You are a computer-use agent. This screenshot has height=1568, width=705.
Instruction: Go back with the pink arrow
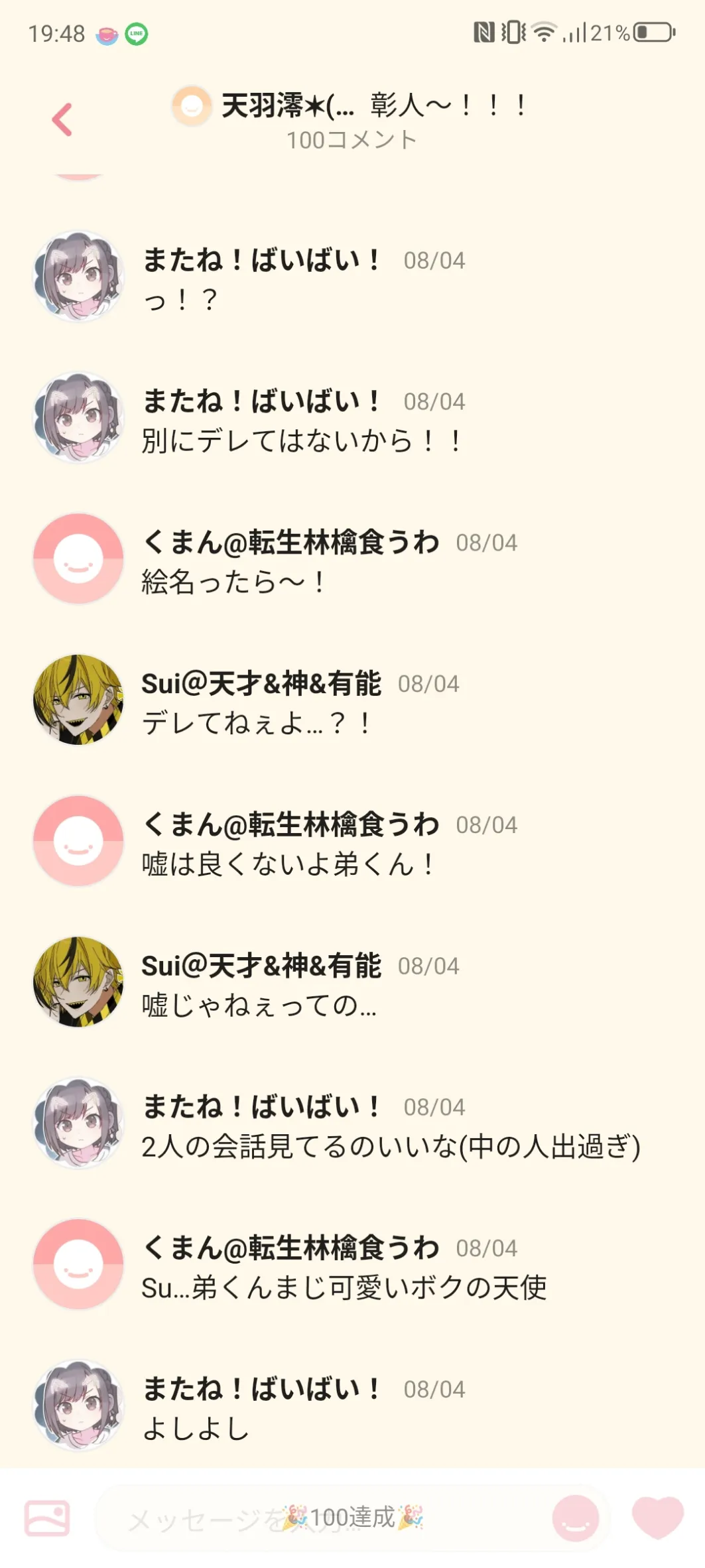coord(62,119)
